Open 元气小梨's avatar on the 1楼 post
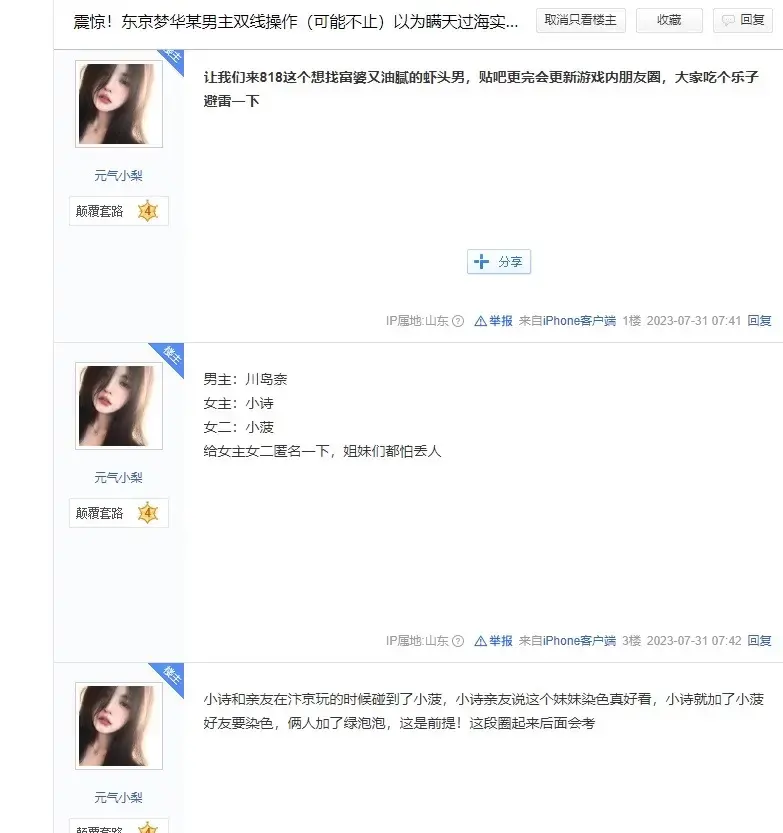The image size is (783, 833). click(x=119, y=105)
